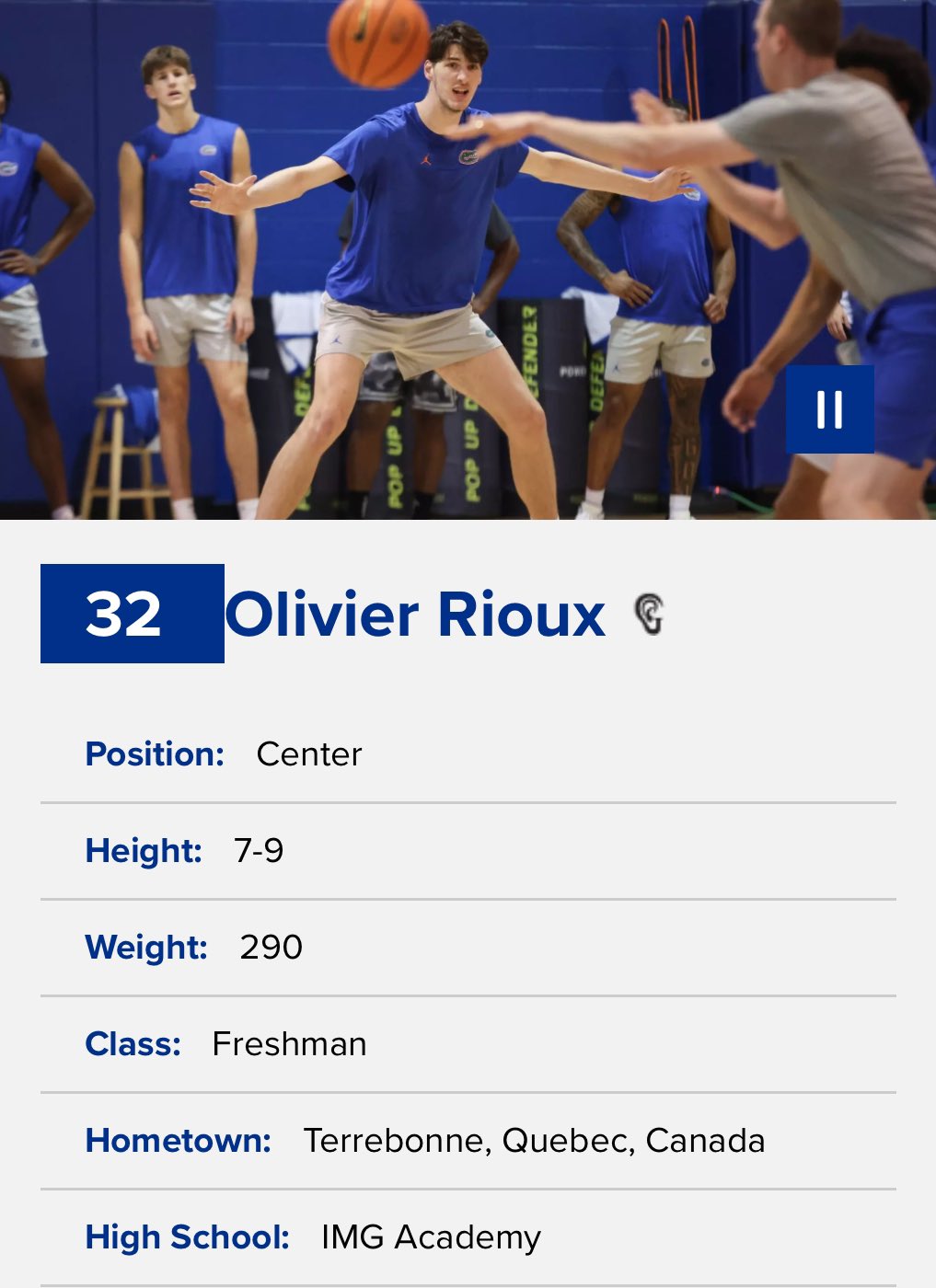This screenshot has height=1288, width=936.
Task: Hear Olivier Rioux name pronunciation
Action: click(x=649, y=615)
